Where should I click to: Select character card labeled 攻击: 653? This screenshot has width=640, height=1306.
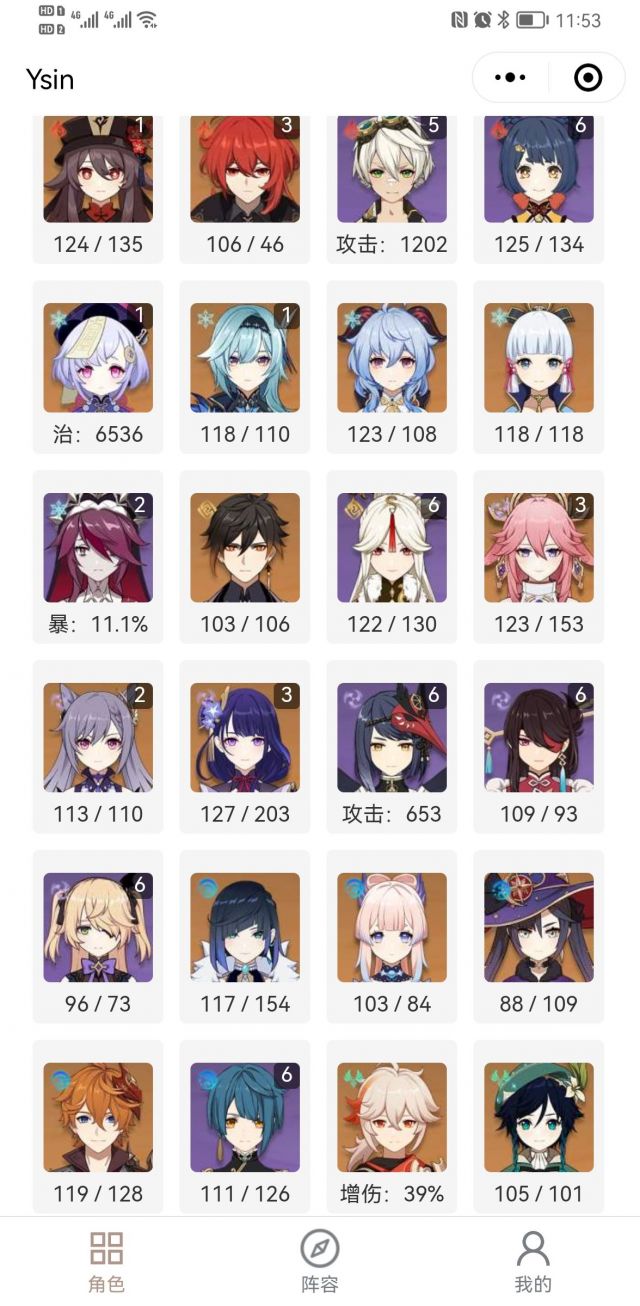[x=392, y=746]
